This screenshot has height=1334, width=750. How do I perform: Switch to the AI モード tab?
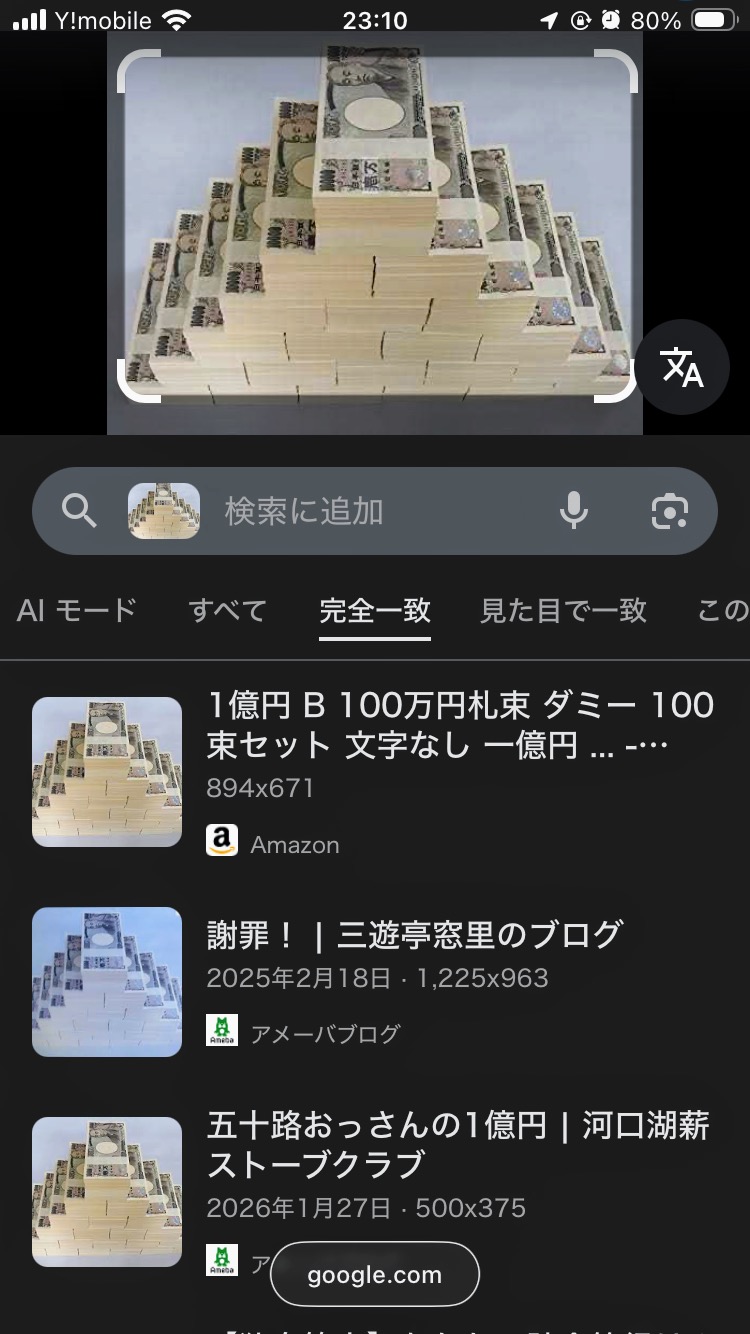(x=76, y=610)
